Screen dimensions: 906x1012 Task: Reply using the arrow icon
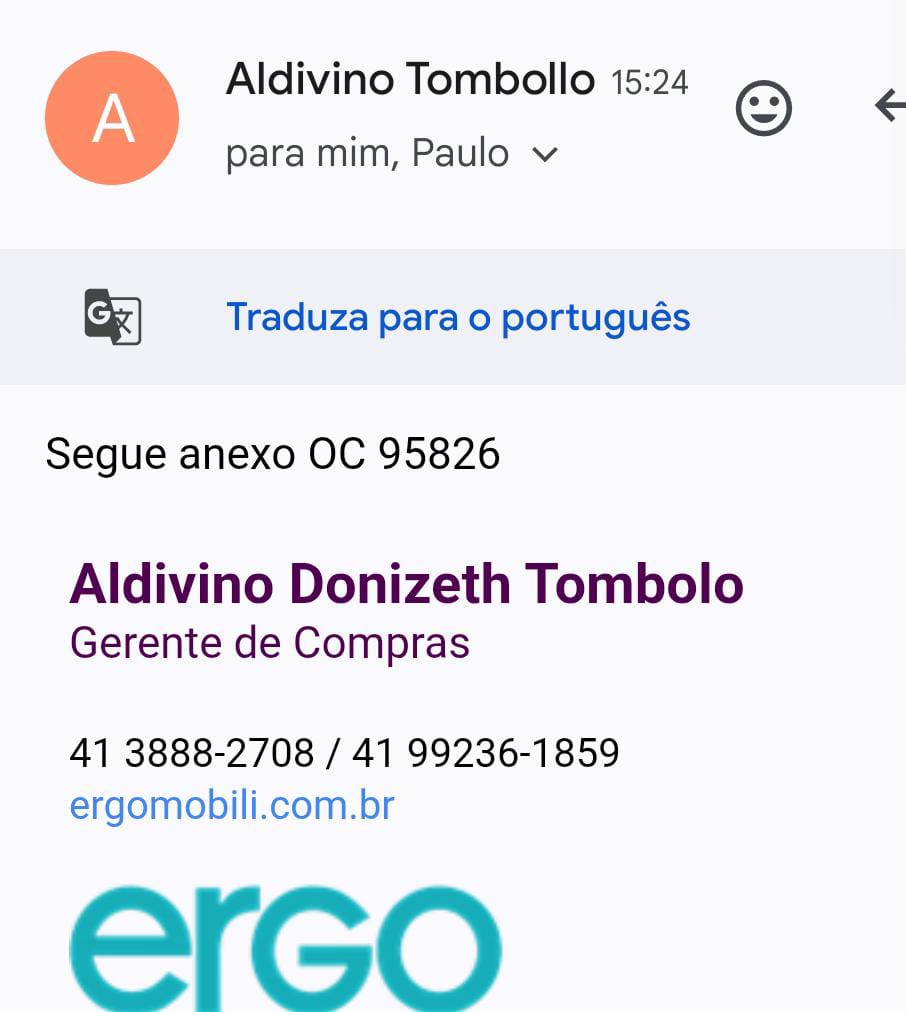pos(888,105)
